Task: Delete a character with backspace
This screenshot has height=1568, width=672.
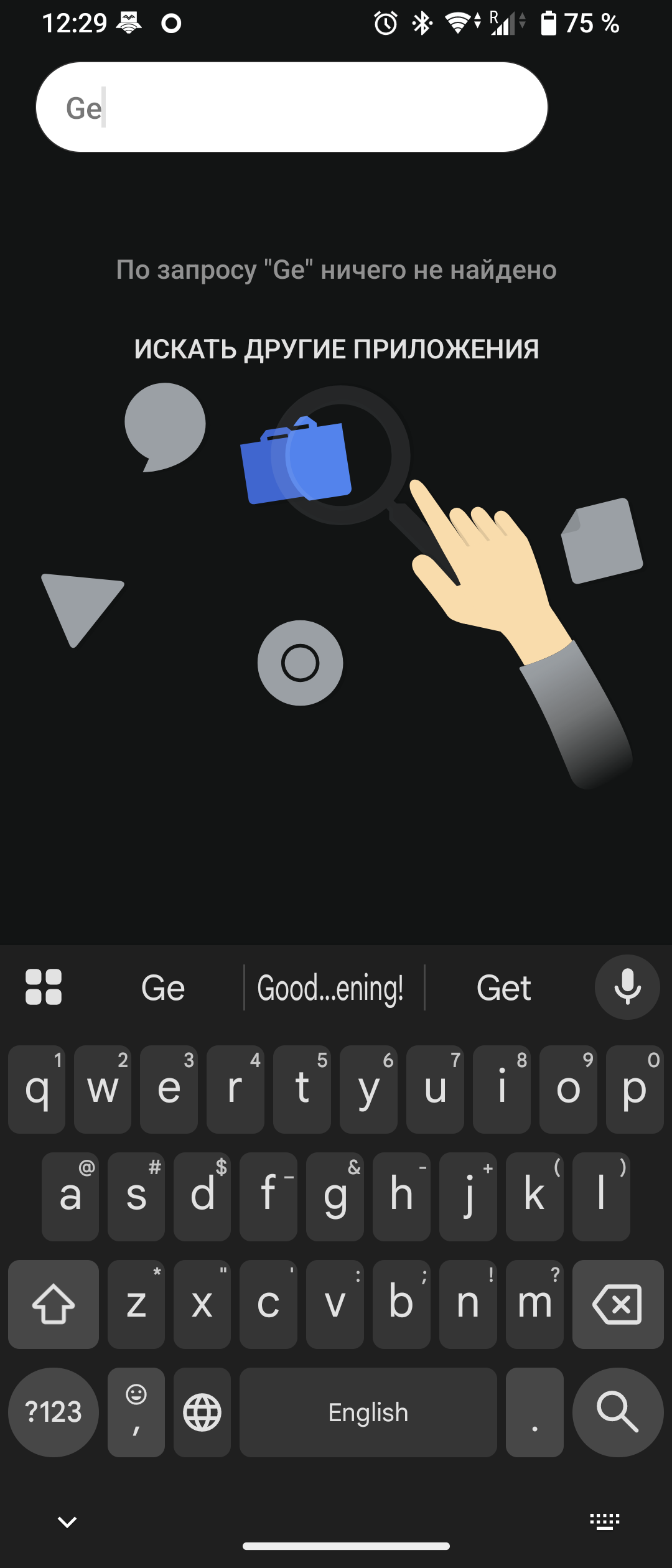Action: pos(617,1304)
